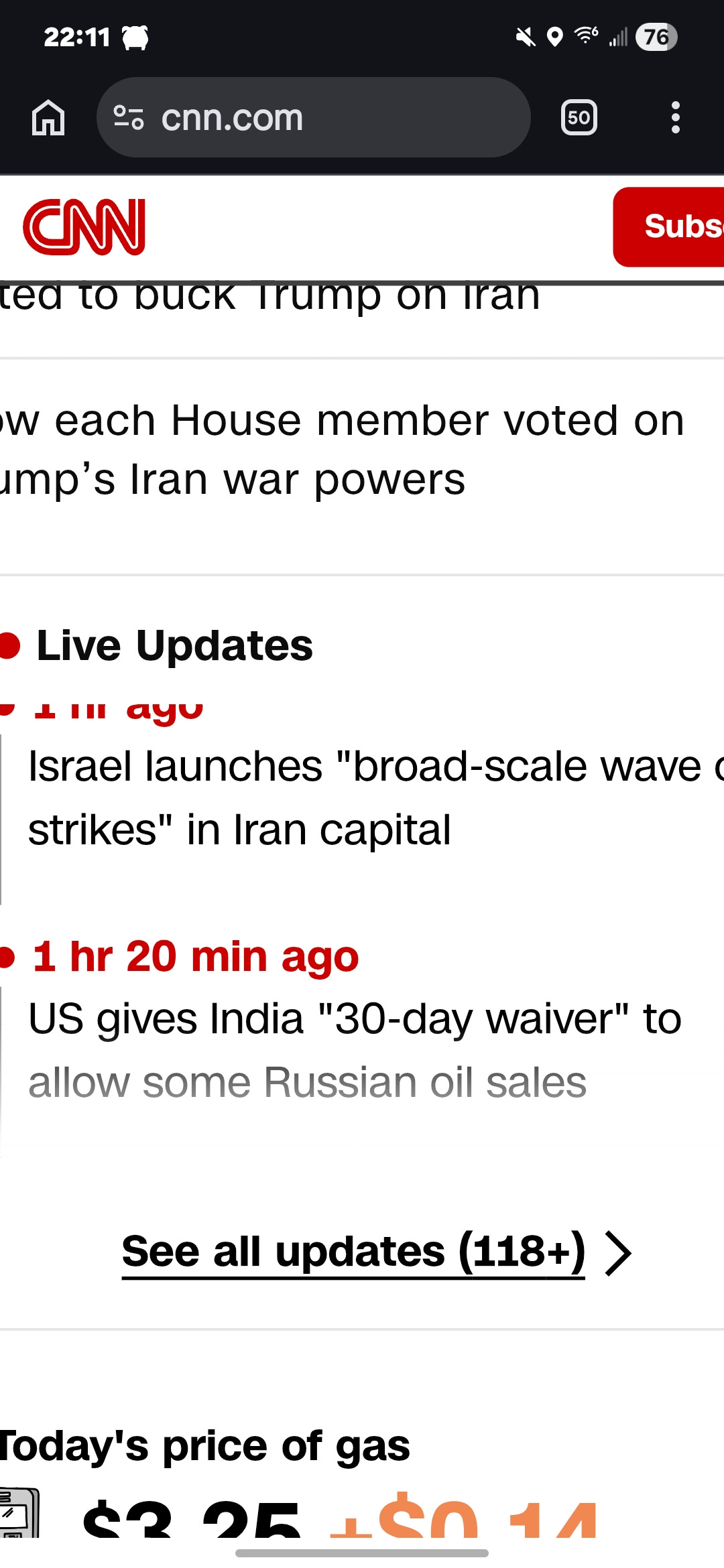This screenshot has height=1568, width=724.
Task: Open Israel launches broad-scale wave of strikes update
Action: pyautogui.click(x=375, y=798)
